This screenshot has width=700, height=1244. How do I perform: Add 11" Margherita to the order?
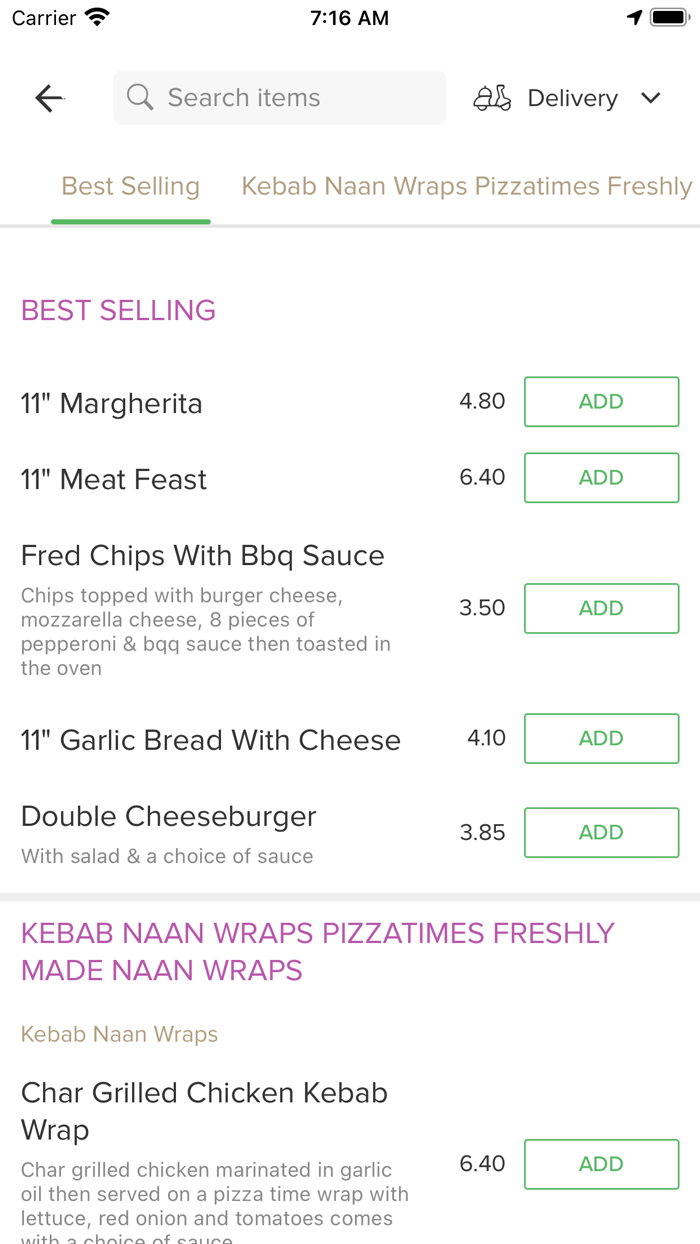click(601, 402)
